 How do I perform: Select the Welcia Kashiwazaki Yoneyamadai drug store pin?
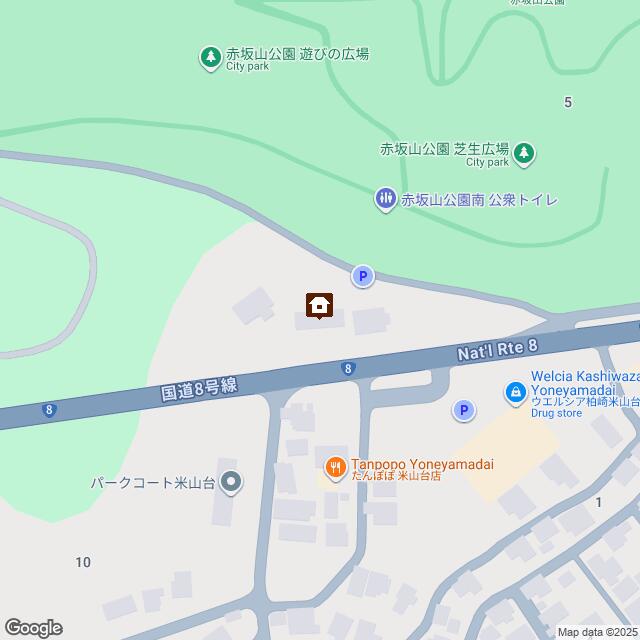(x=515, y=393)
